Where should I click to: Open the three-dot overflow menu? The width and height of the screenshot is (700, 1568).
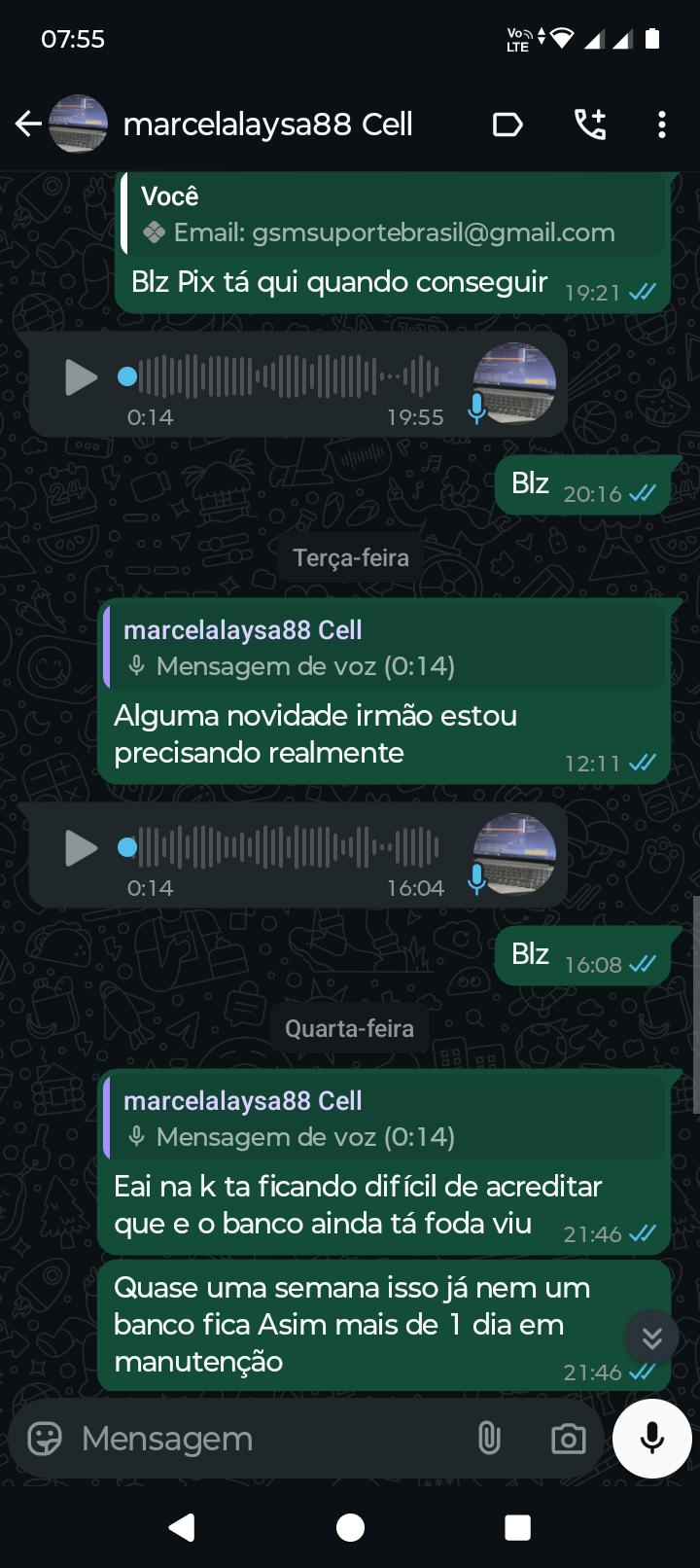(x=662, y=125)
